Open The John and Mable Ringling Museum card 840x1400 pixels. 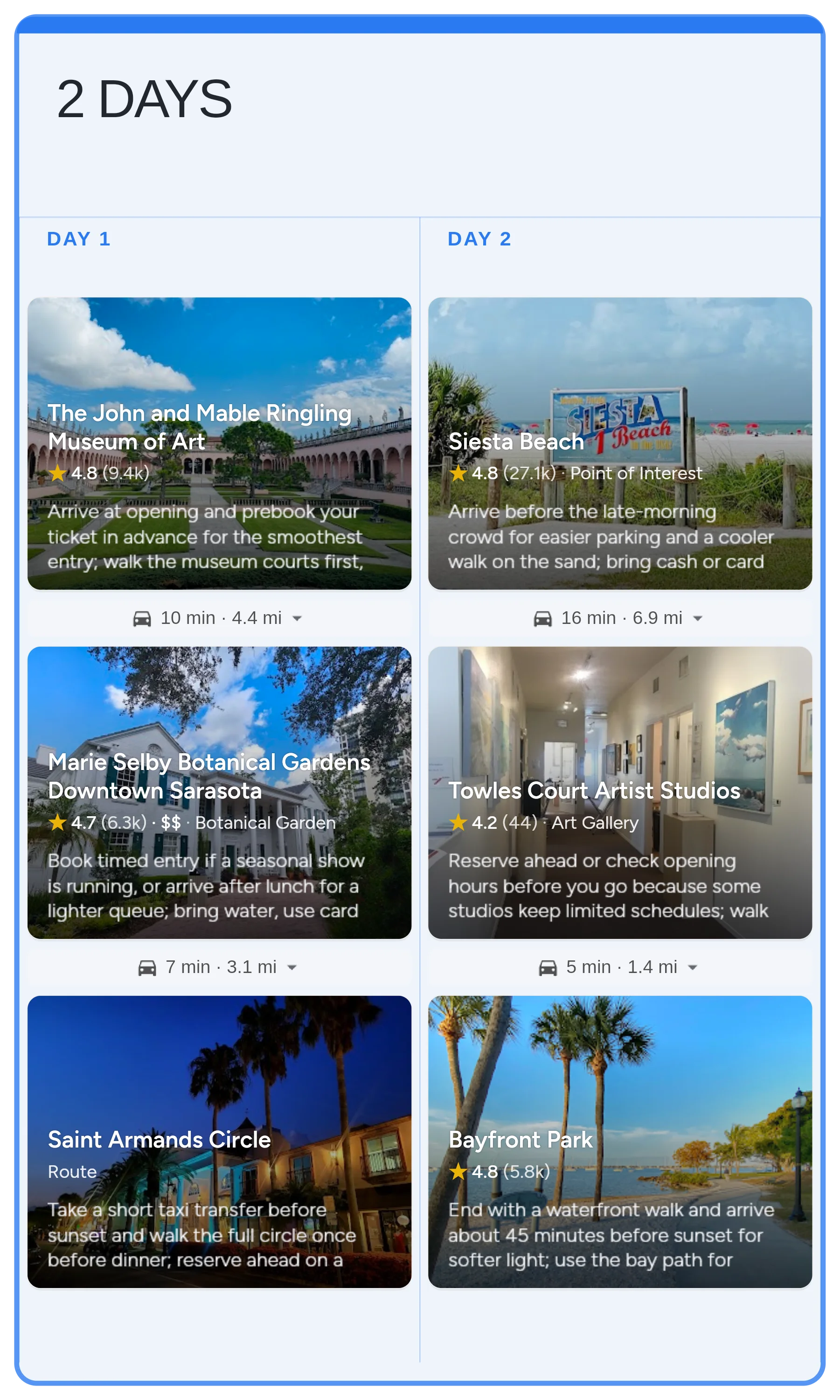pyautogui.click(x=219, y=443)
